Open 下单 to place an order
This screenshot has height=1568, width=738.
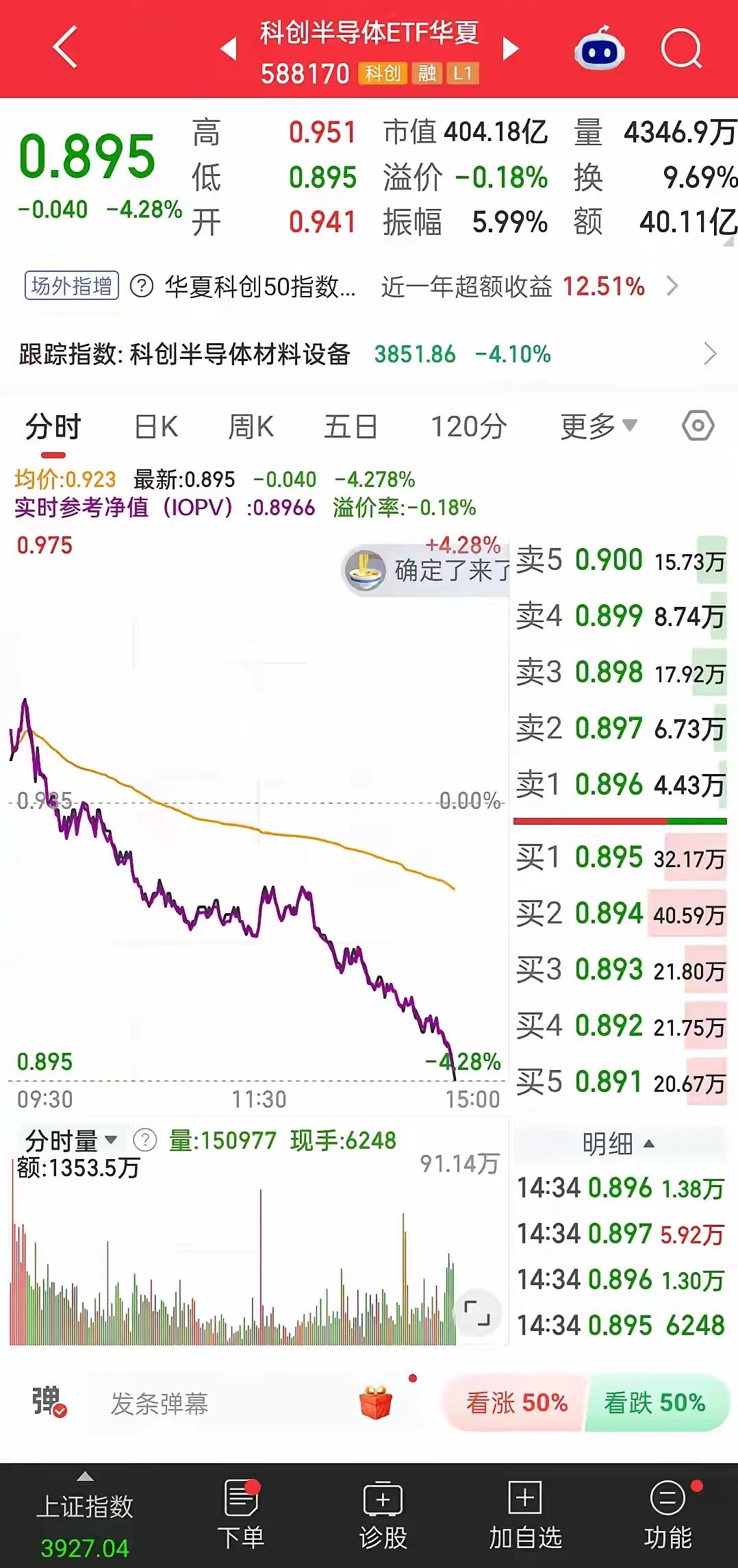coord(241,1516)
